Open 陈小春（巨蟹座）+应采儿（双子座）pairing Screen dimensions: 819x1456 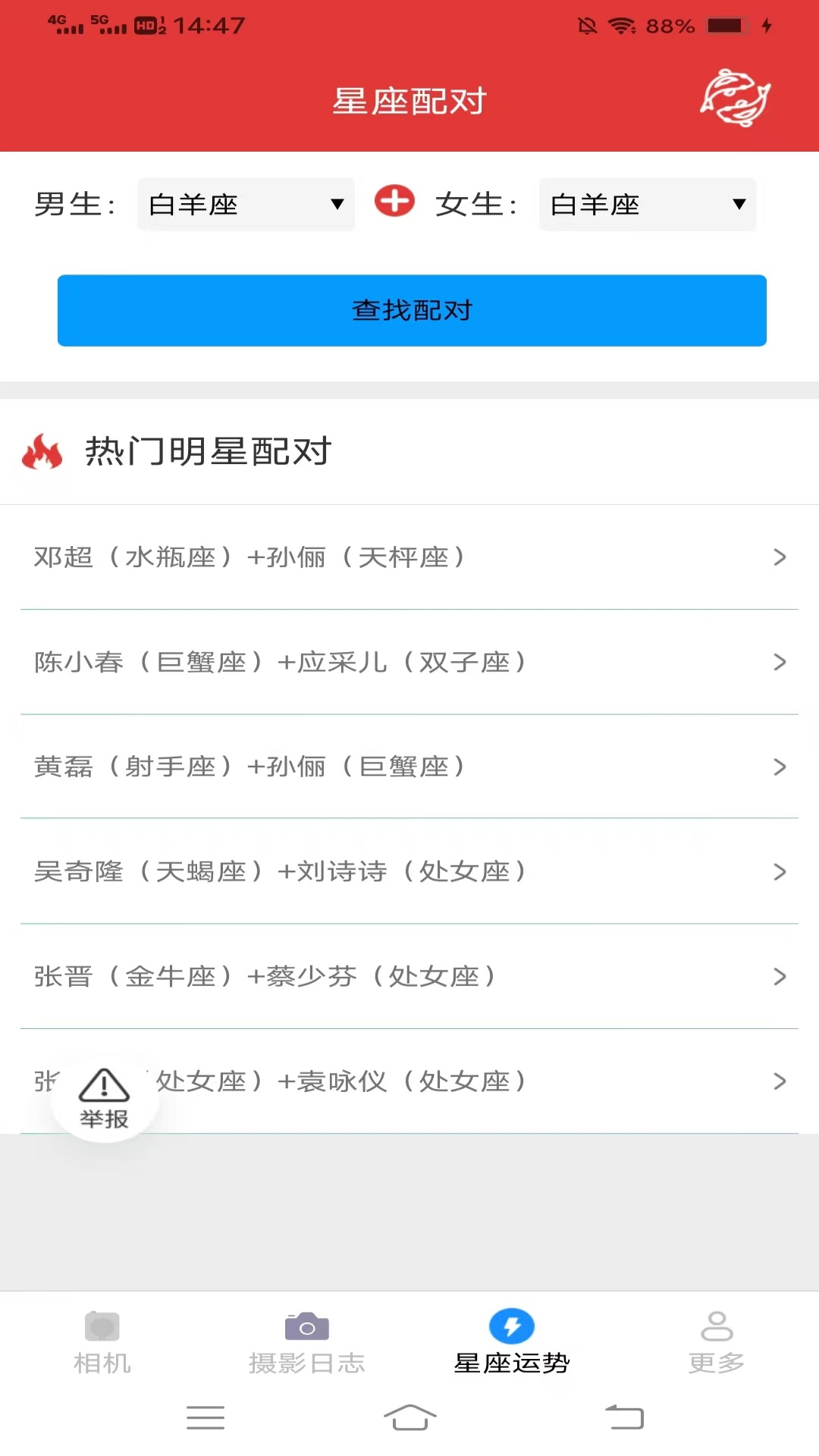click(x=409, y=662)
